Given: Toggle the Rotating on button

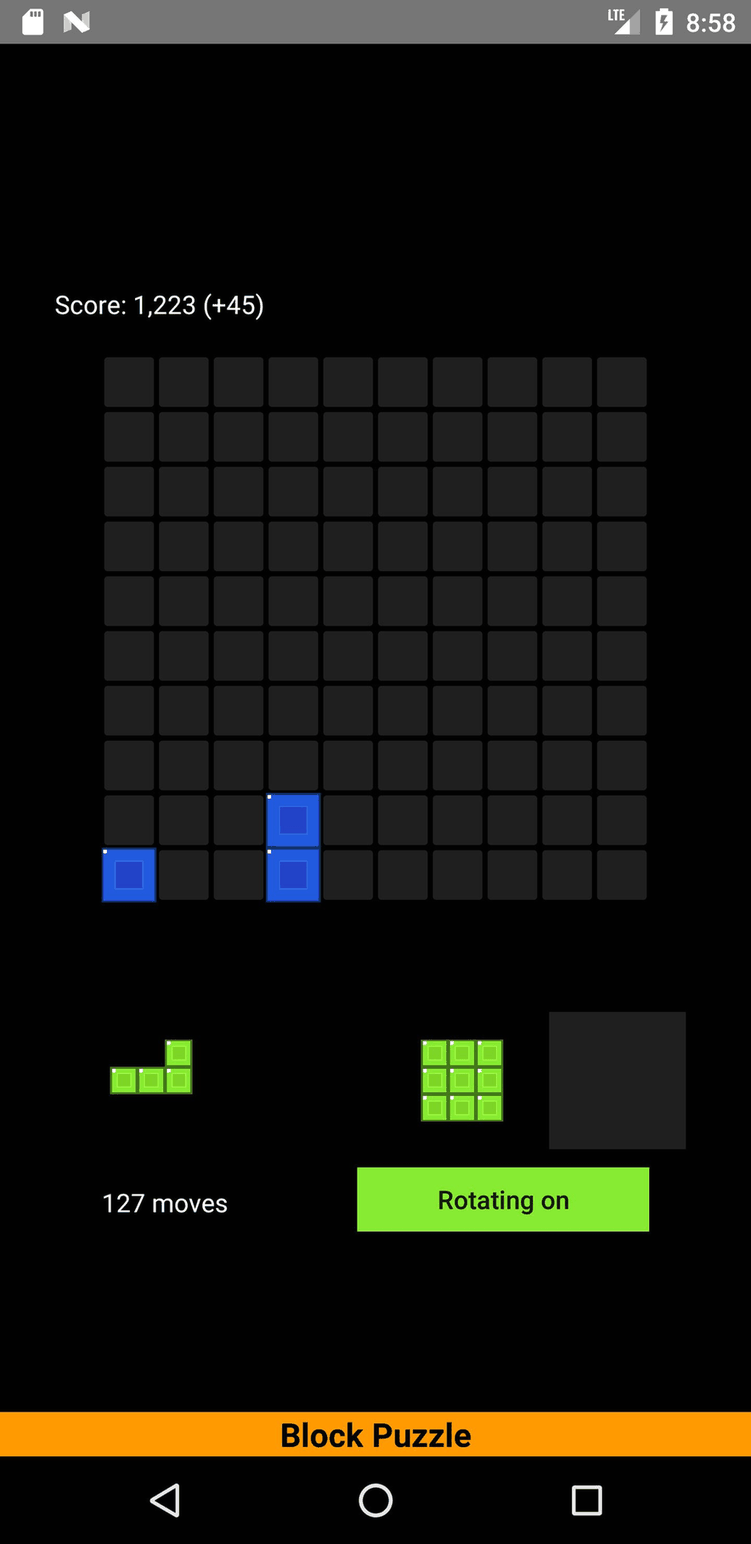Looking at the screenshot, I should coord(502,1199).
